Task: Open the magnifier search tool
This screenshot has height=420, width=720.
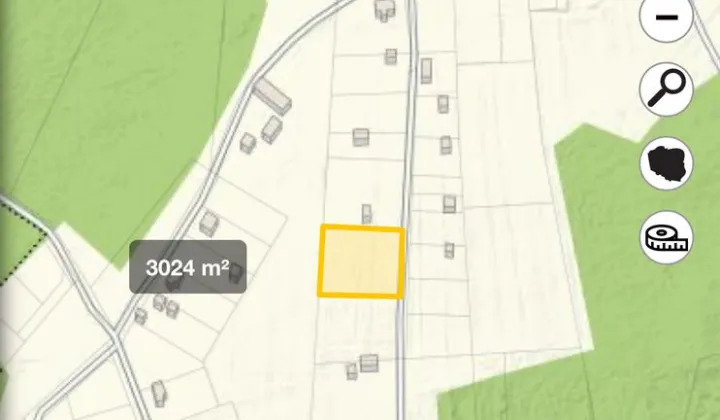Action: (x=666, y=89)
